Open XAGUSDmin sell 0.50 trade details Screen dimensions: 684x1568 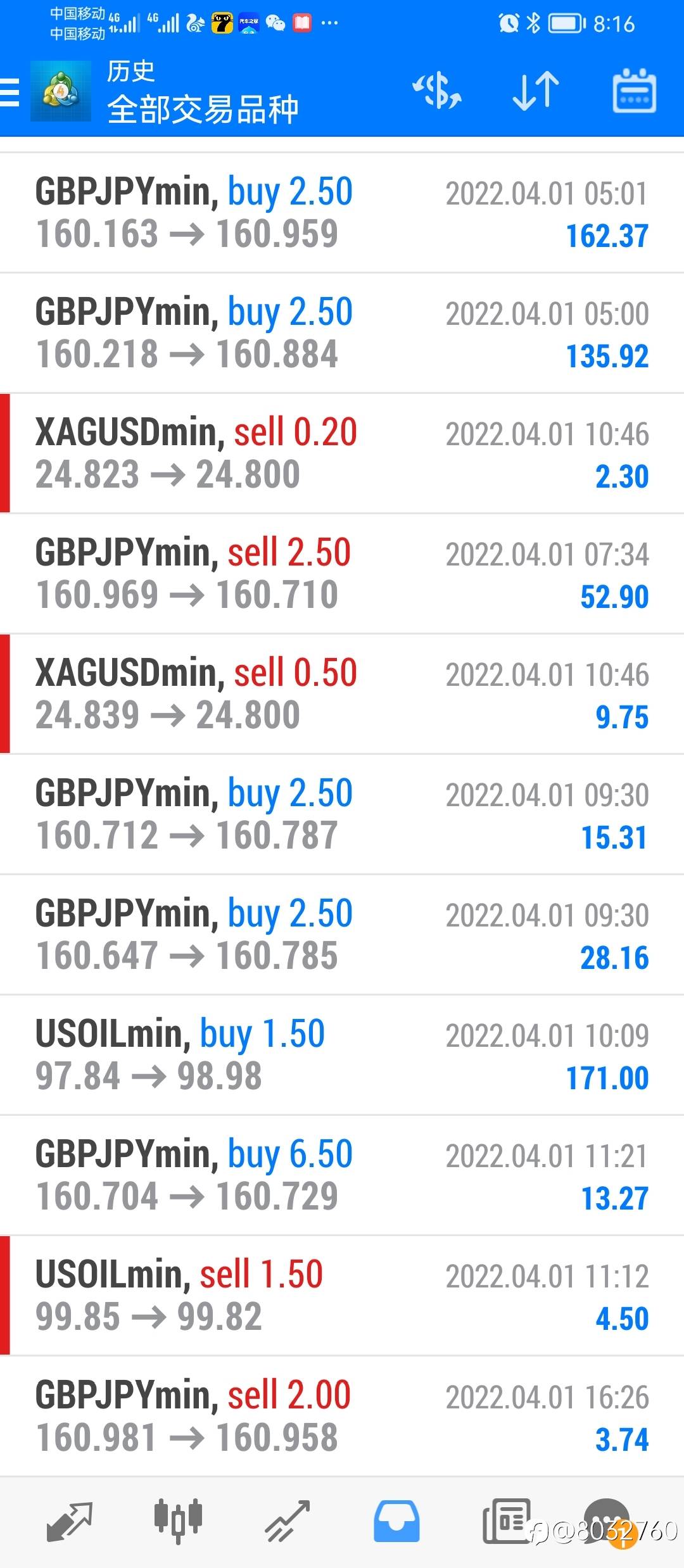(x=342, y=694)
